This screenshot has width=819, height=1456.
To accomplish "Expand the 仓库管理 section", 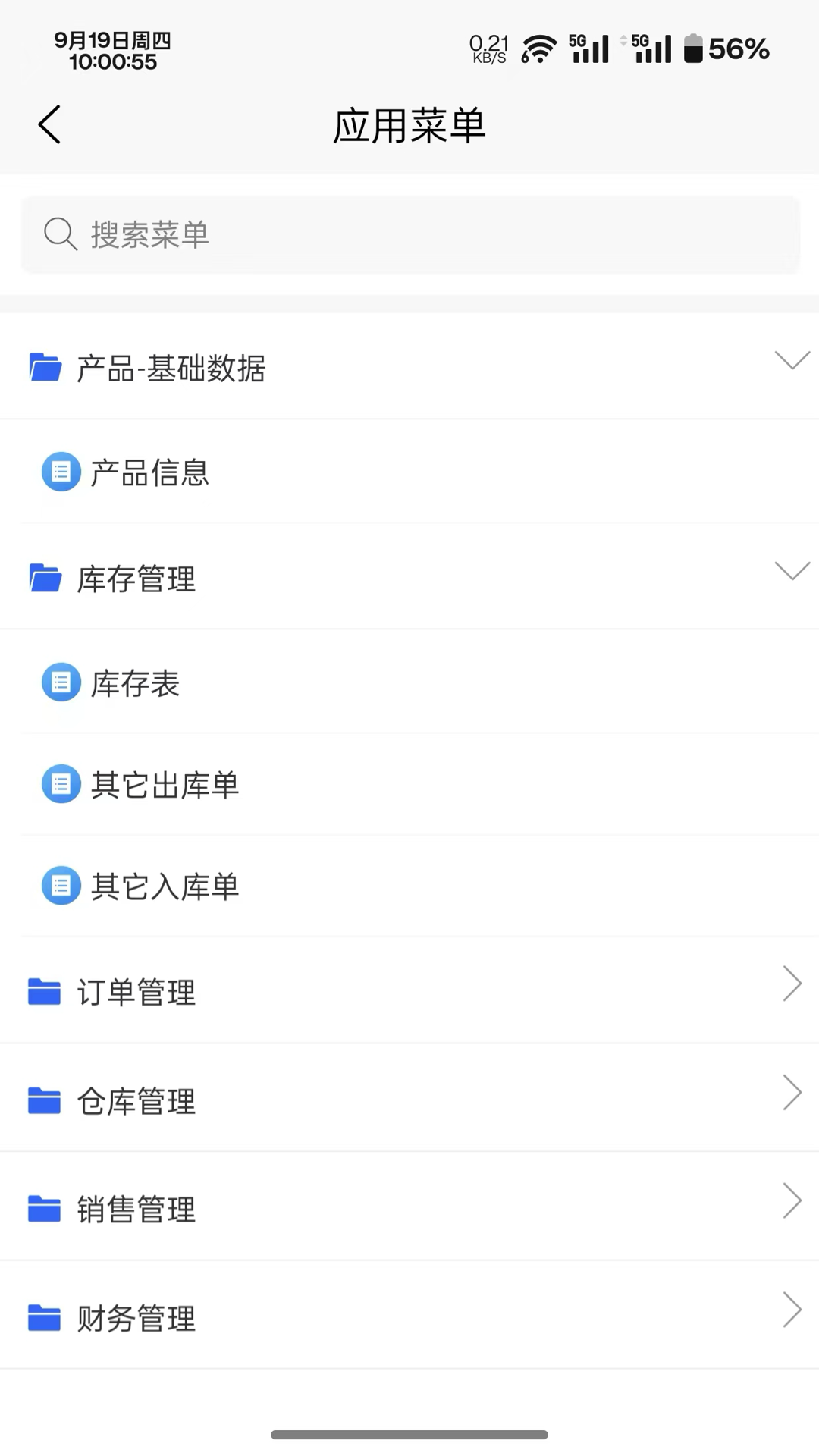I will click(792, 1093).
